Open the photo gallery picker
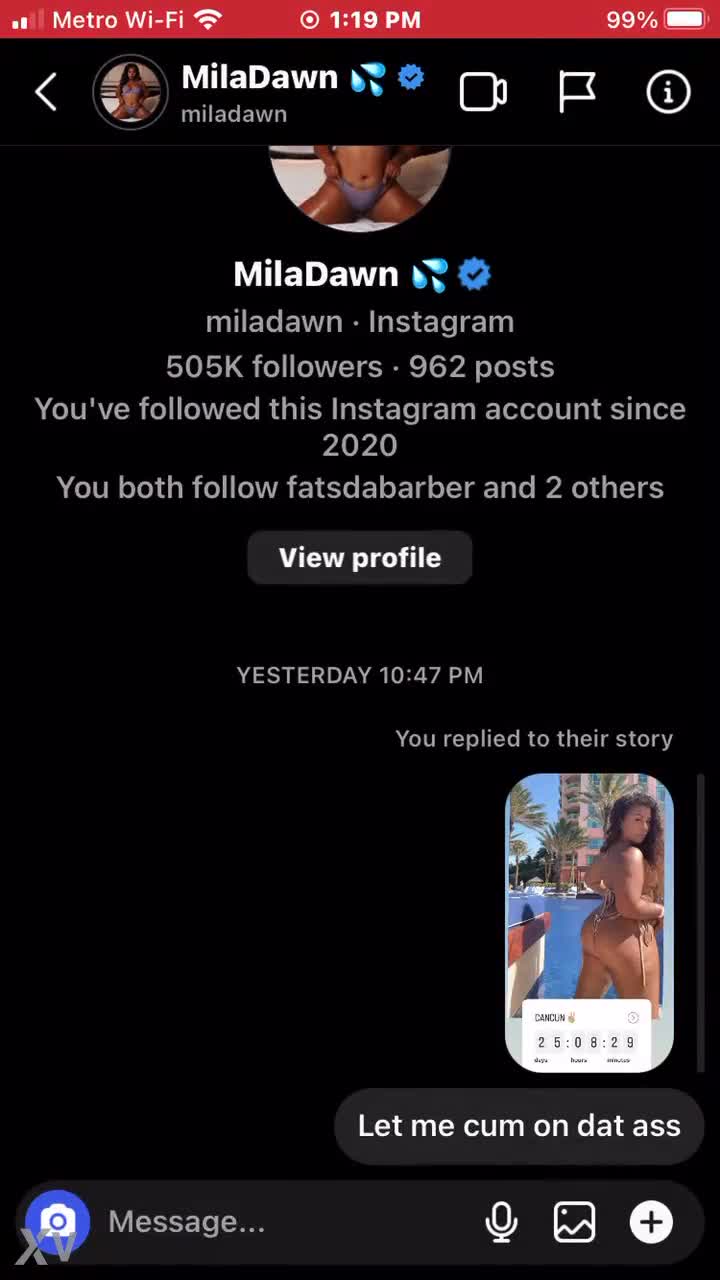 tap(575, 1222)
